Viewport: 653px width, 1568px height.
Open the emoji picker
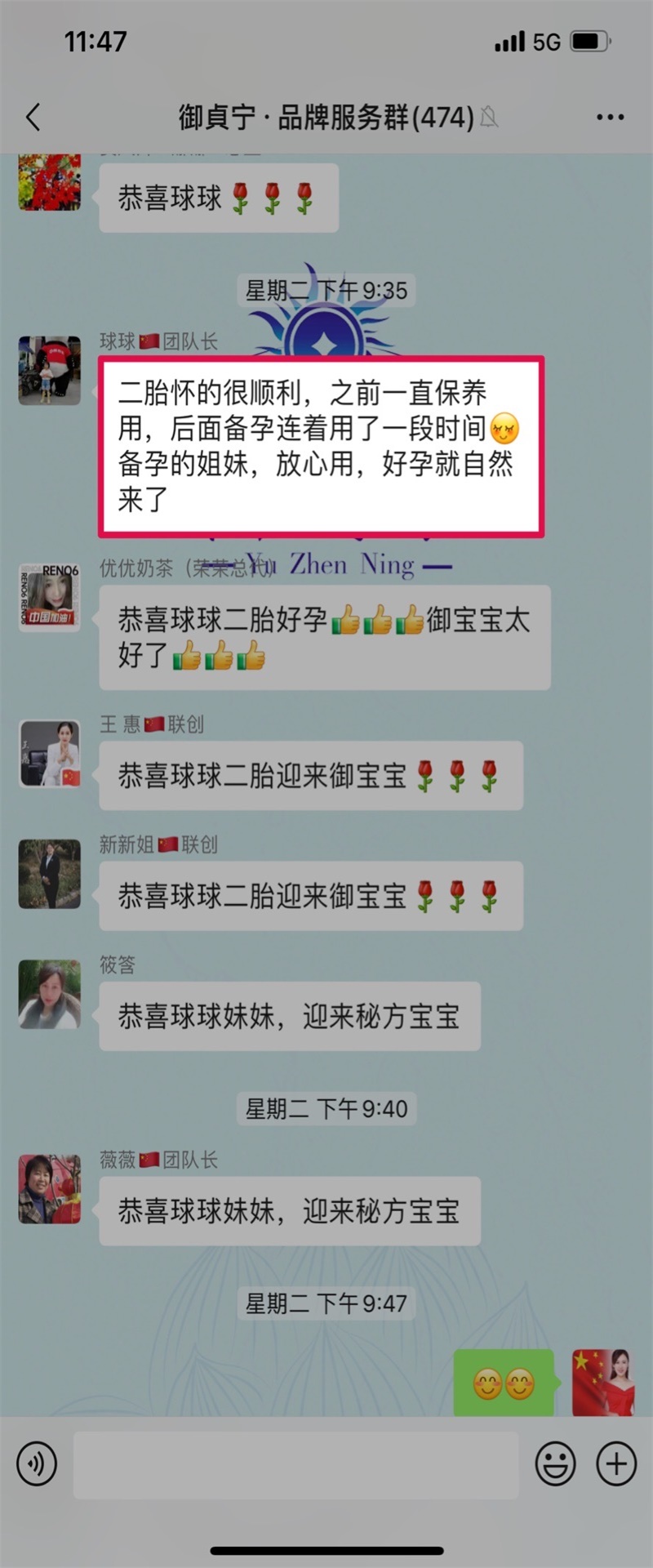coord(555,1463)
